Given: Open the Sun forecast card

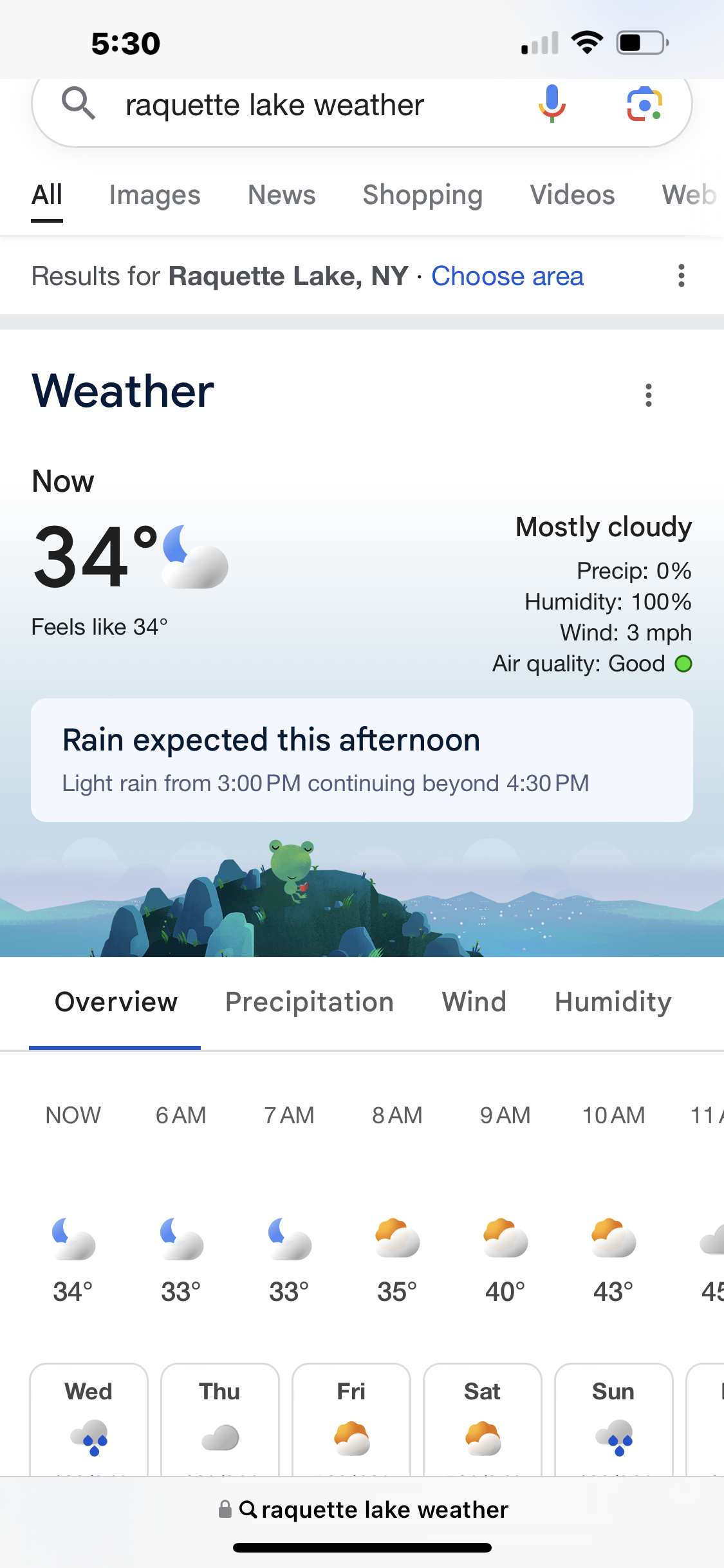Looking at the screenshot, I should 614,1419.
